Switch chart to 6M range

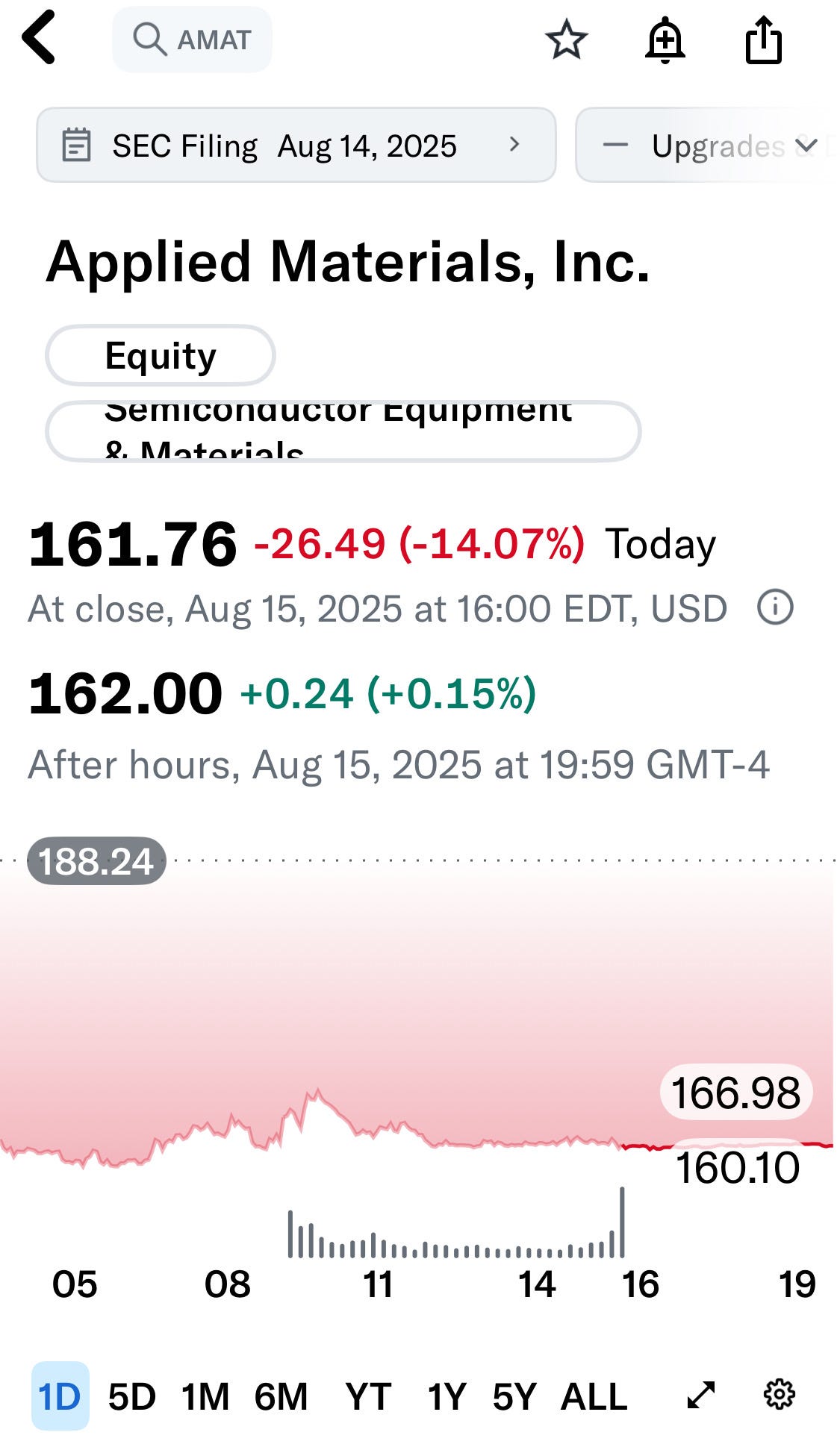(281, 1396)
